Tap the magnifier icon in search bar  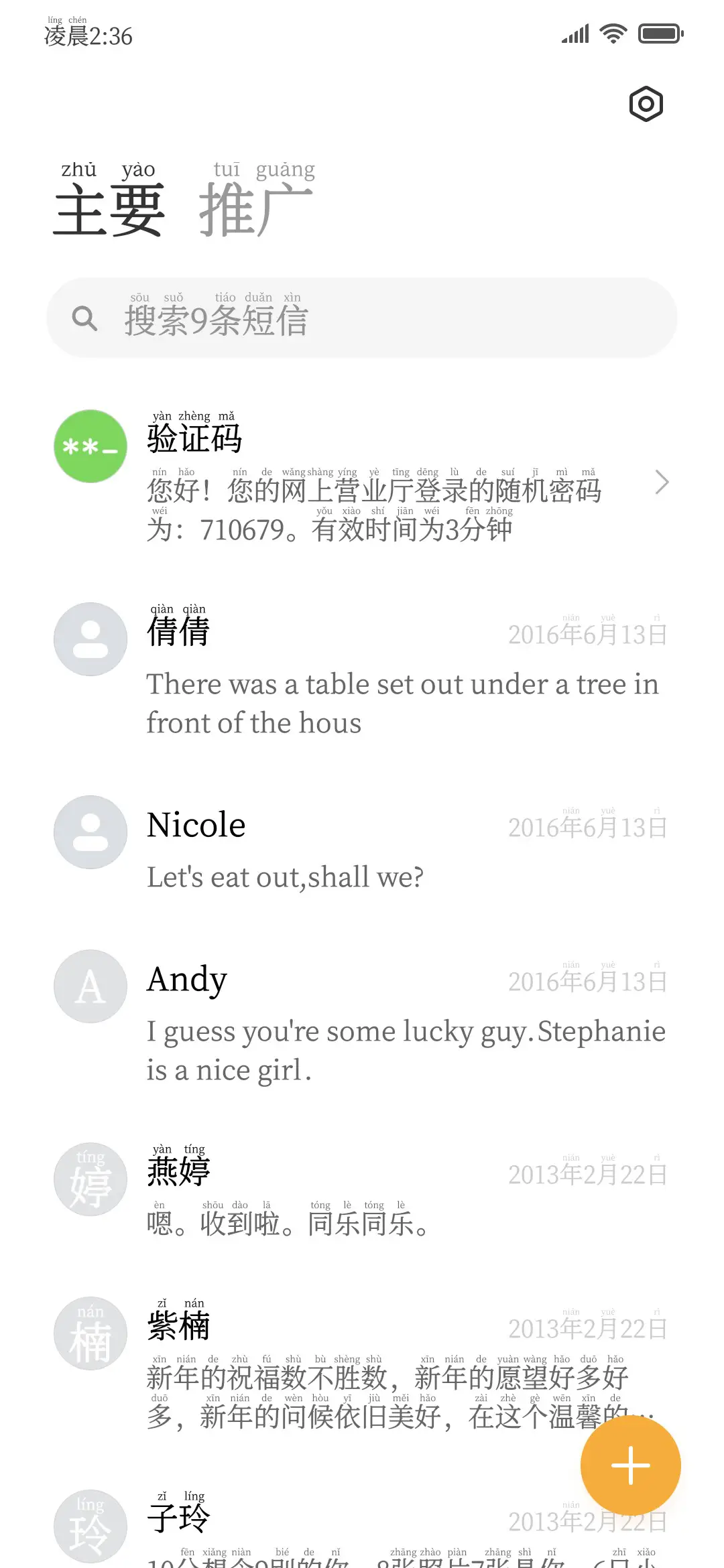[x=84, y=318]
